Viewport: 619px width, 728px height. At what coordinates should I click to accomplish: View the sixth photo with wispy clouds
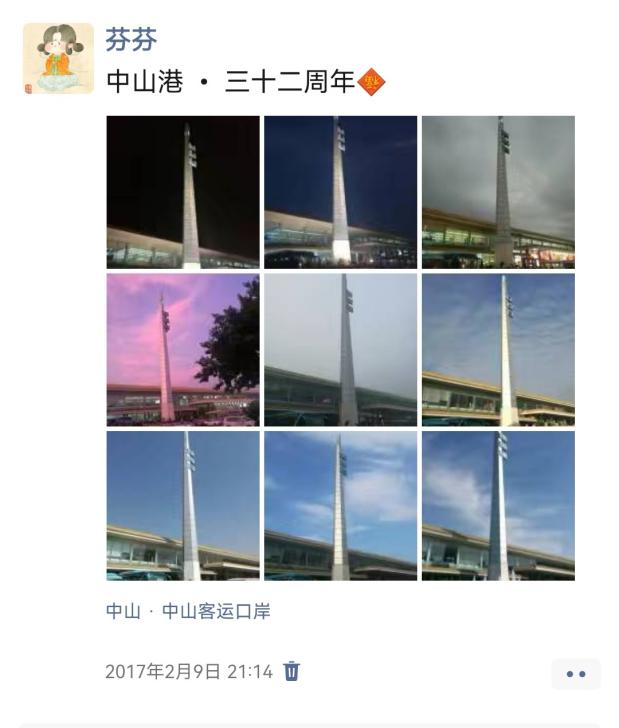click(498, 349)
